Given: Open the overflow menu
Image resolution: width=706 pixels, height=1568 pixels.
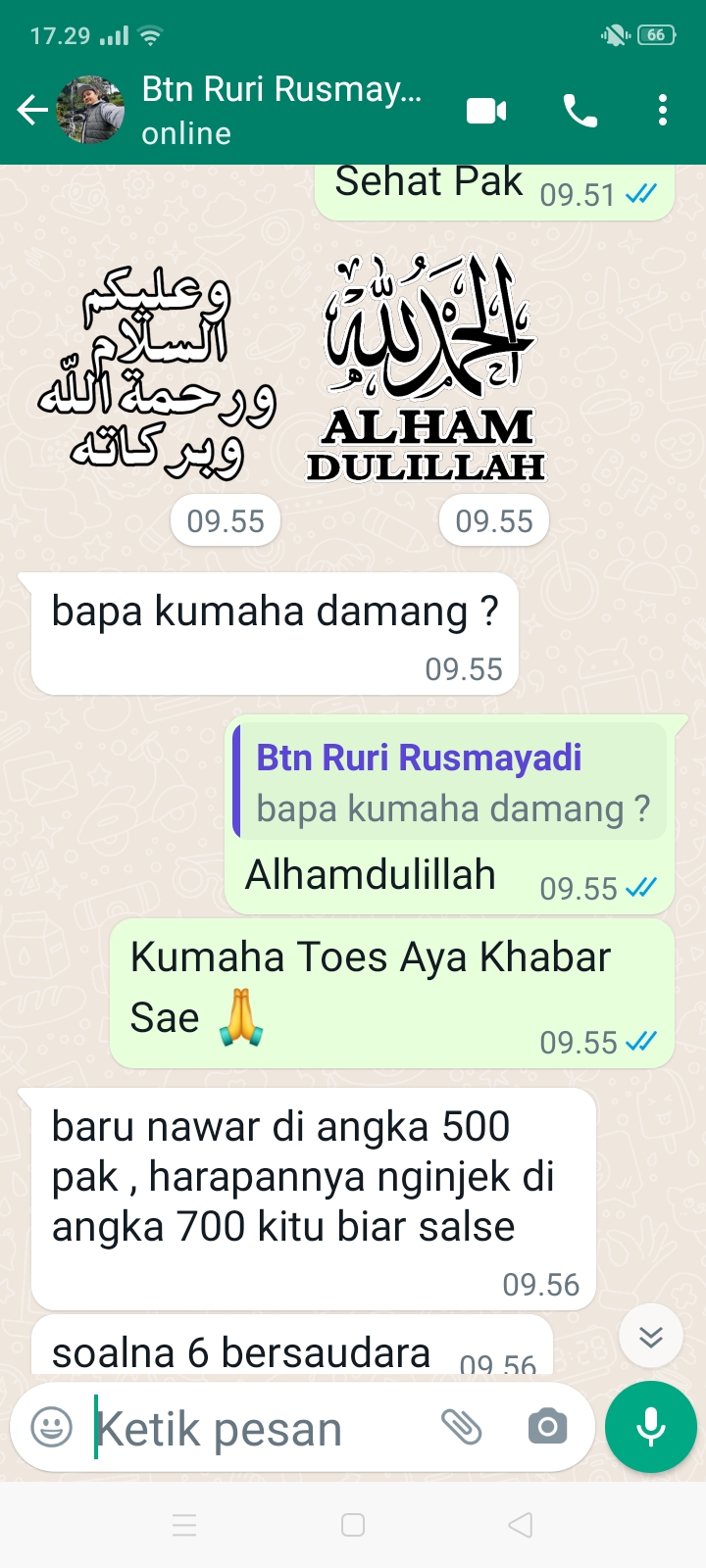Looking at the screenshot, I should coord(663,111).
